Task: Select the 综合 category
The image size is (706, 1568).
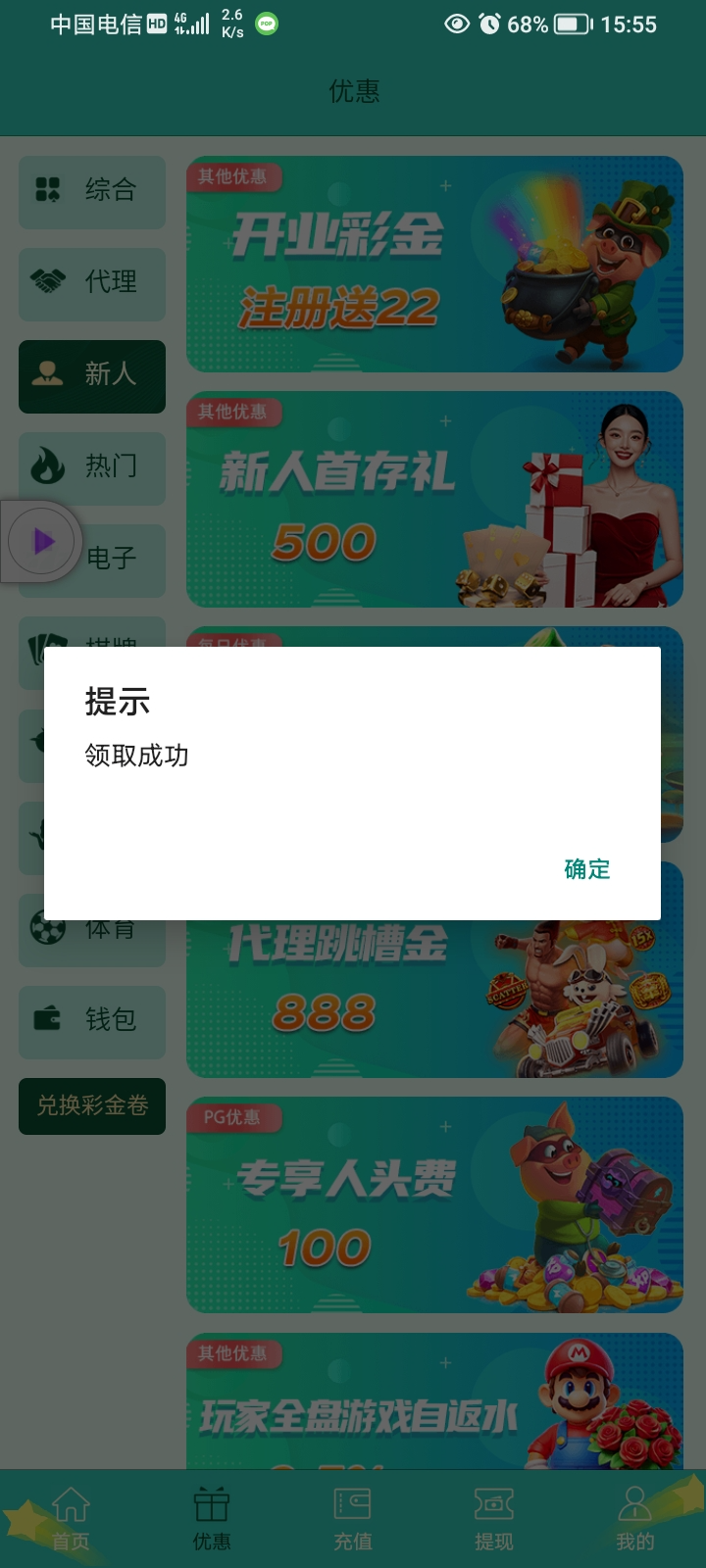Action: click(x=92, y=190)
